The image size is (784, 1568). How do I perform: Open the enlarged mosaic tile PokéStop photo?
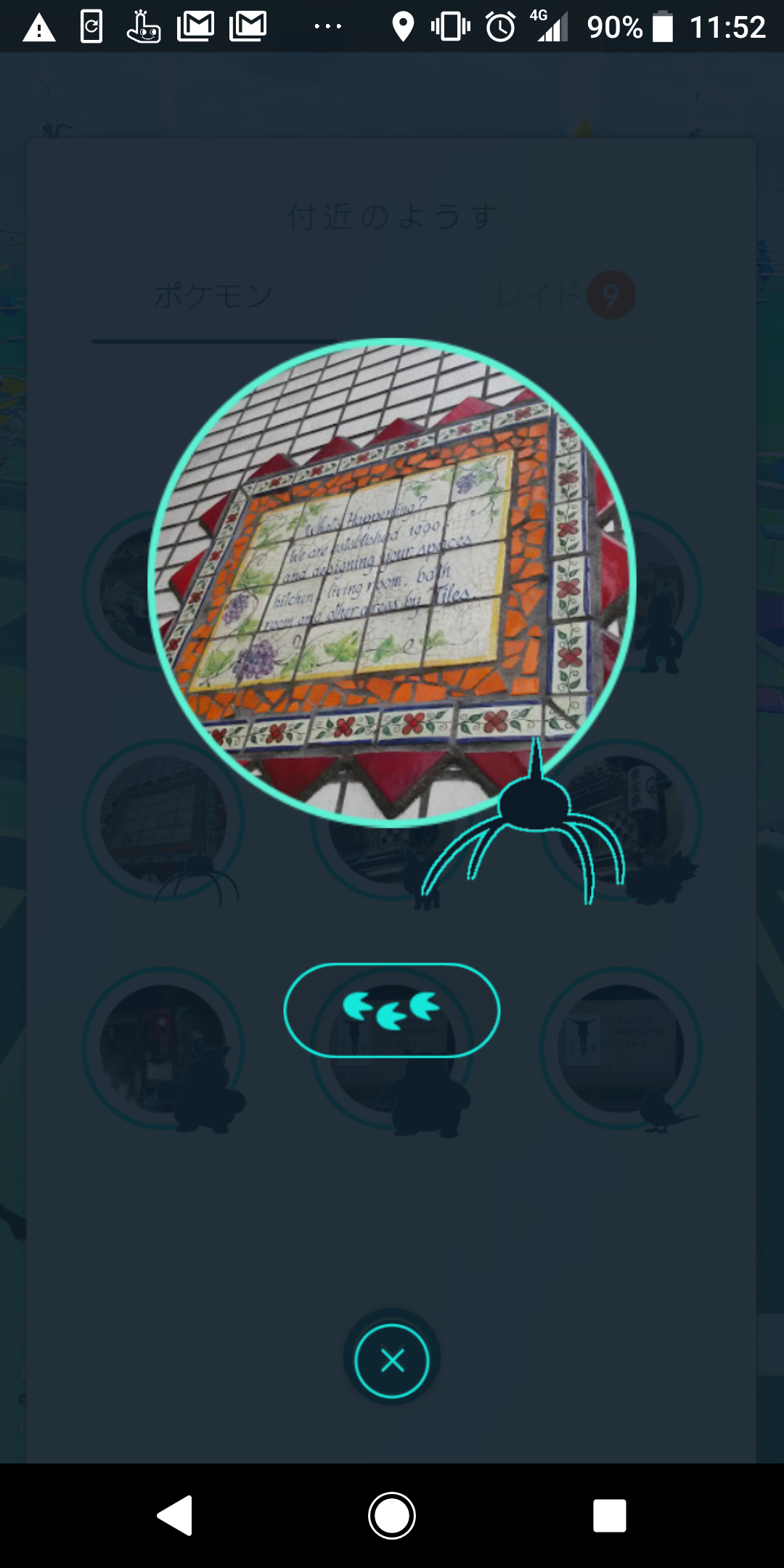tap(392, 581)
